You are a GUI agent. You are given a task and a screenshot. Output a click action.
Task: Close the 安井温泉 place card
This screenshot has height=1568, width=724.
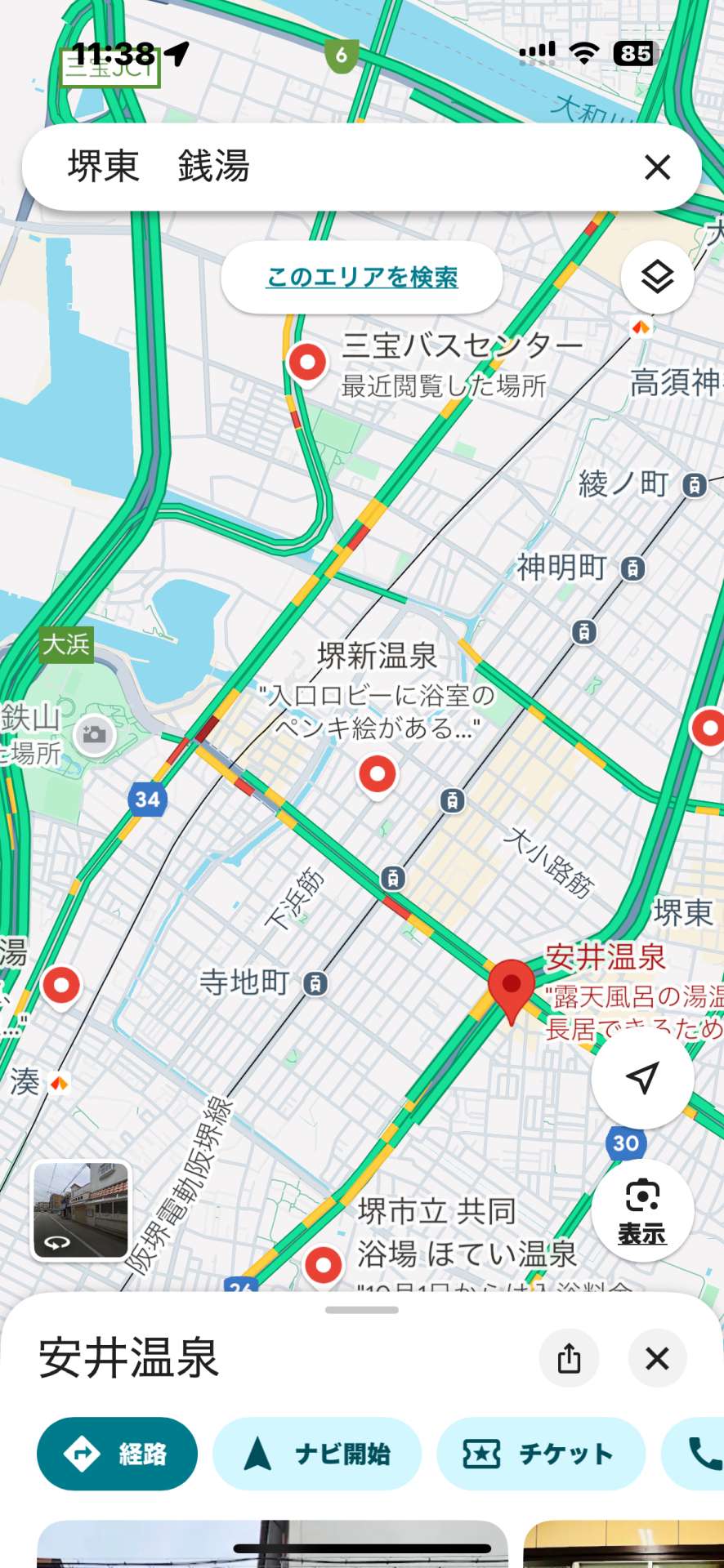(657, 1358)
